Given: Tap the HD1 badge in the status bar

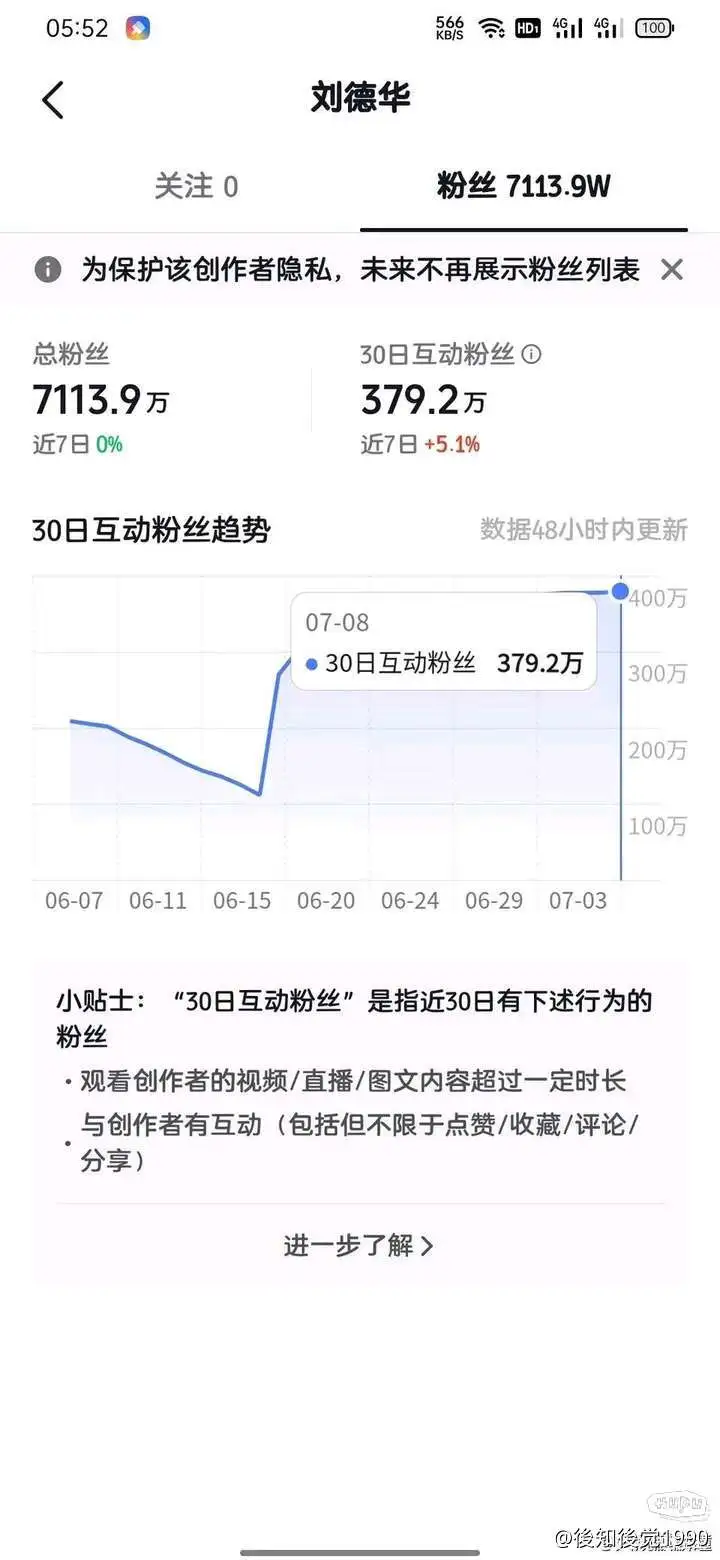Looking at the screenshot, I should (528, 27).
